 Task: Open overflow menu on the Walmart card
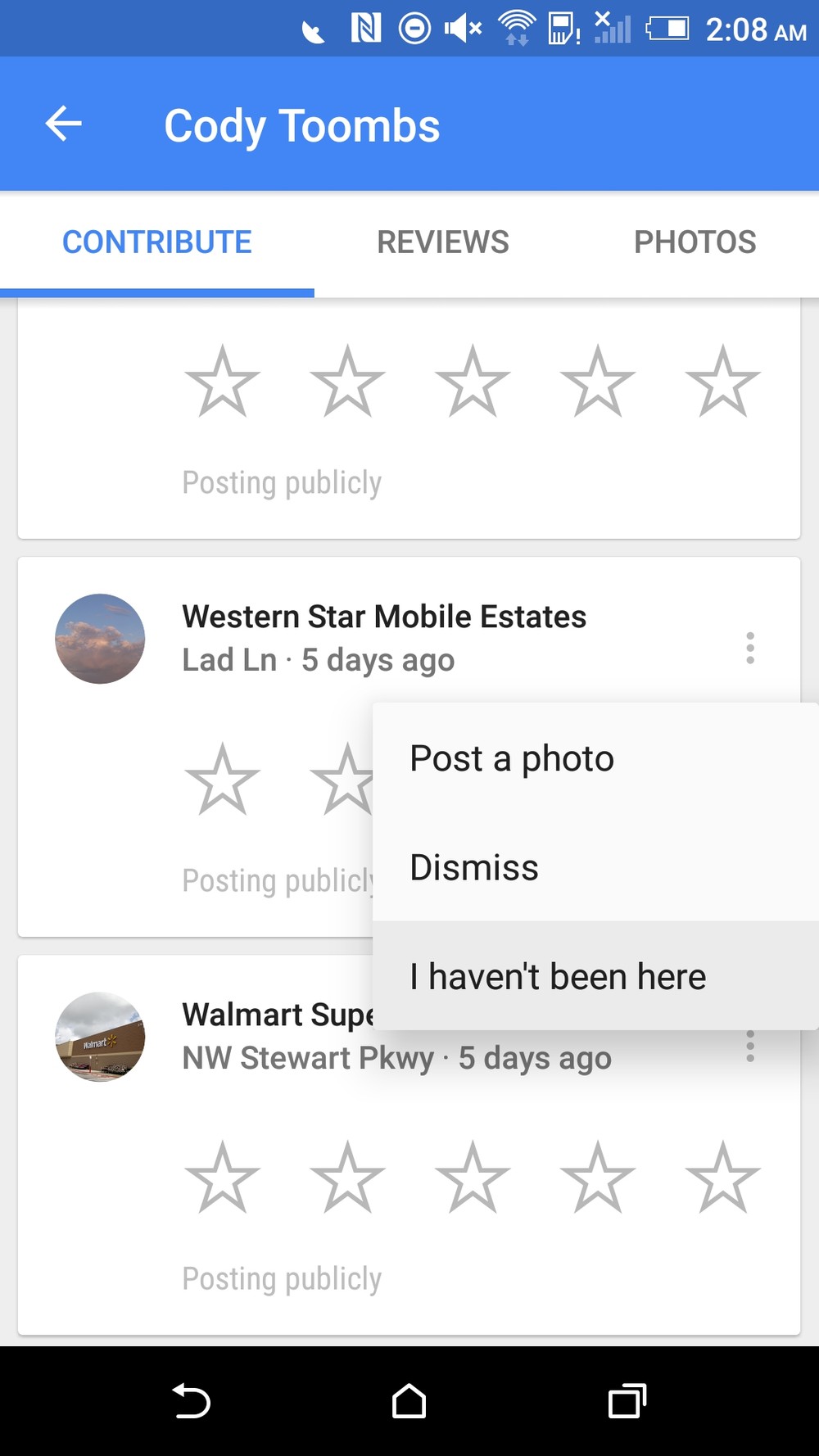(749, 1047)
